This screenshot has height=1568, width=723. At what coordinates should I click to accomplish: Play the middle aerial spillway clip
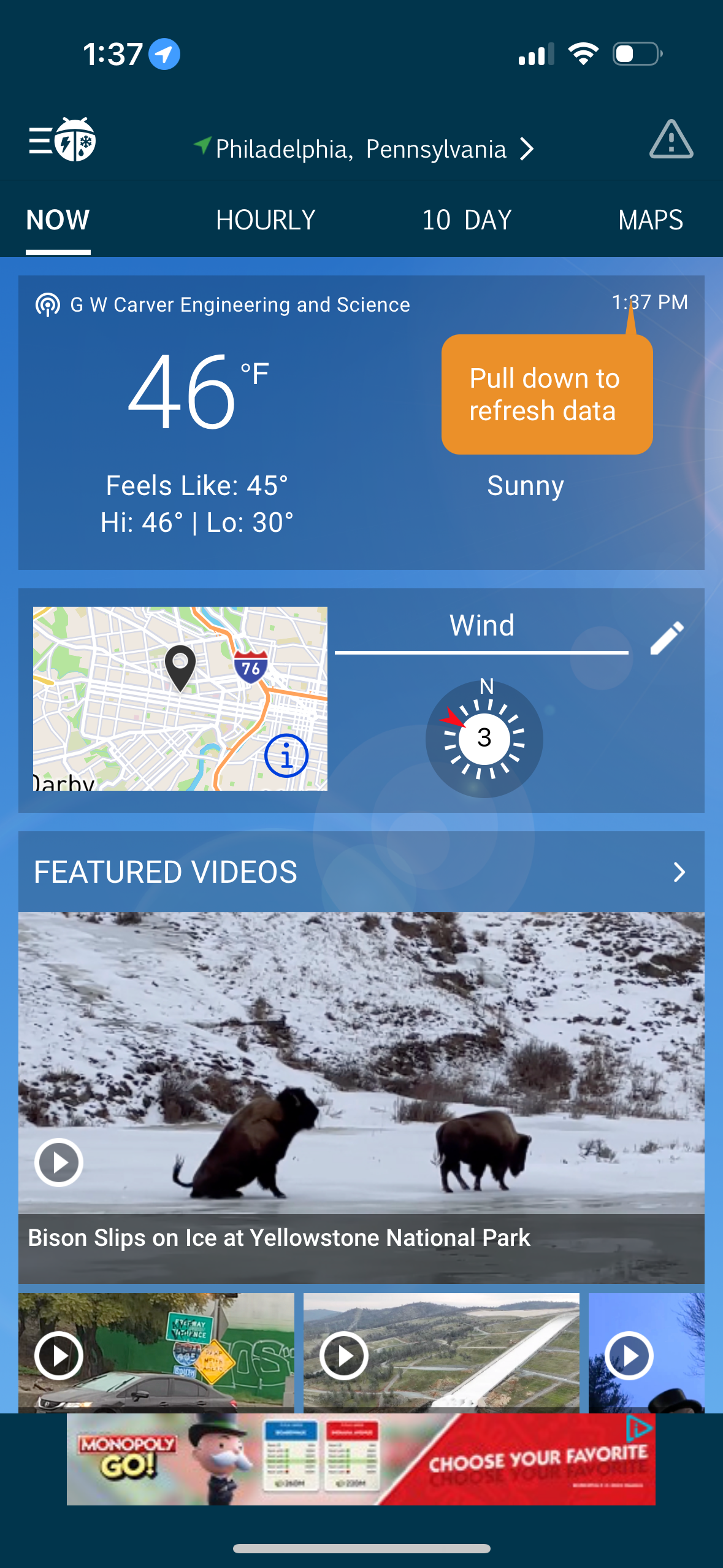[343, 1356]
